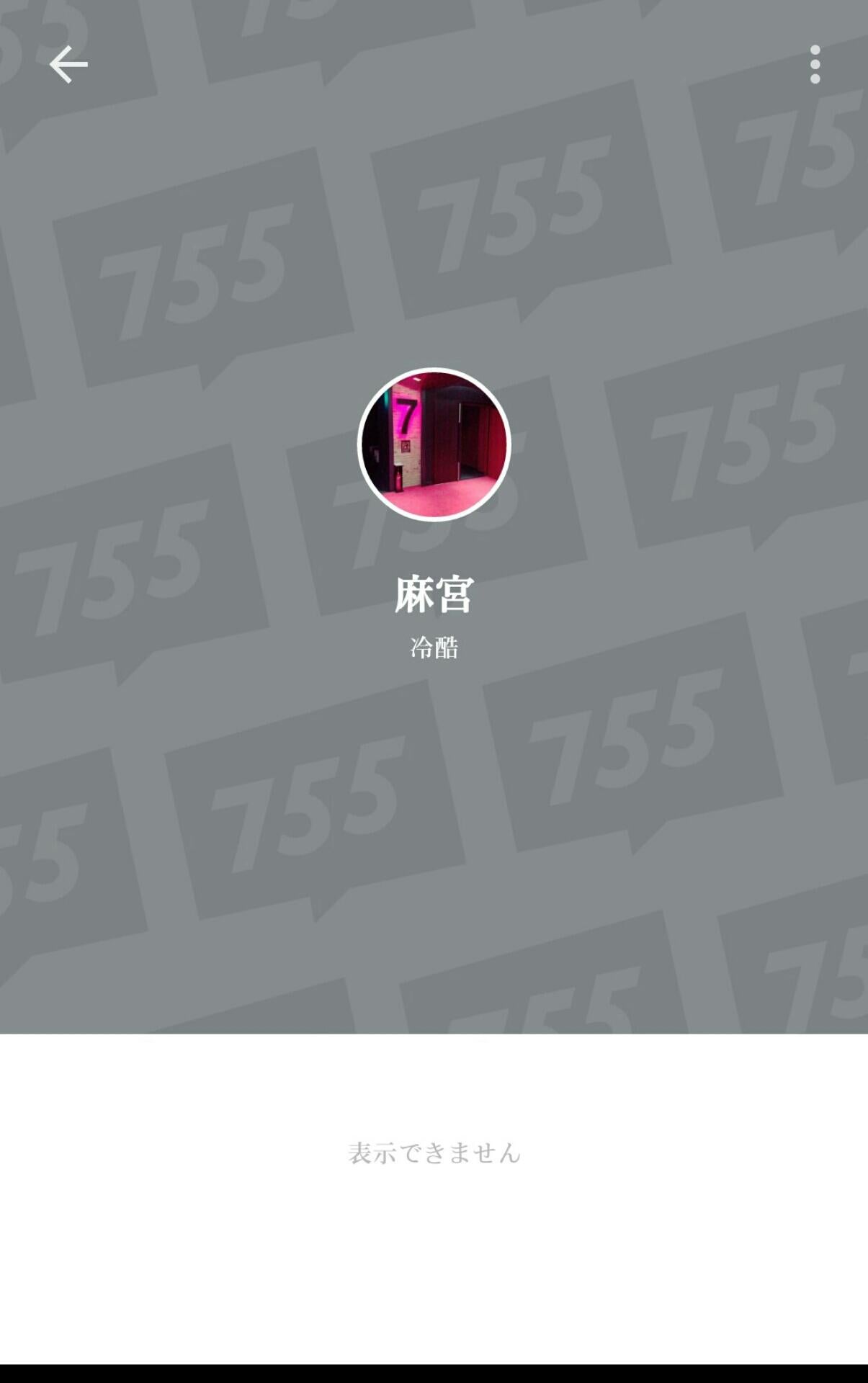Tap the user bio line under the name
Image resolution: width=868 pixels, height=1383 pixels.
pos(434,647)
